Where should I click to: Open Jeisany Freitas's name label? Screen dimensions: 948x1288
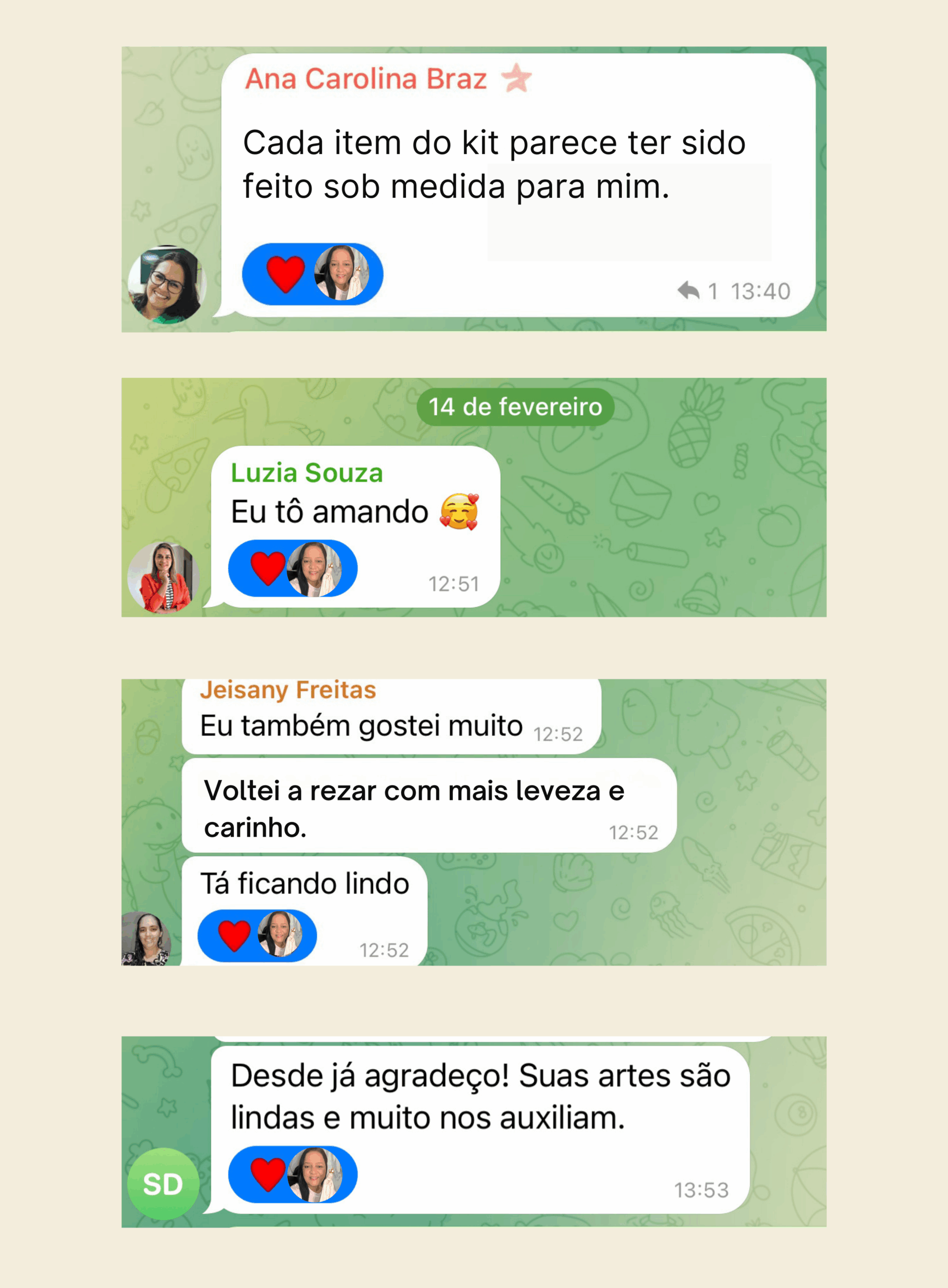coord(289,692)
